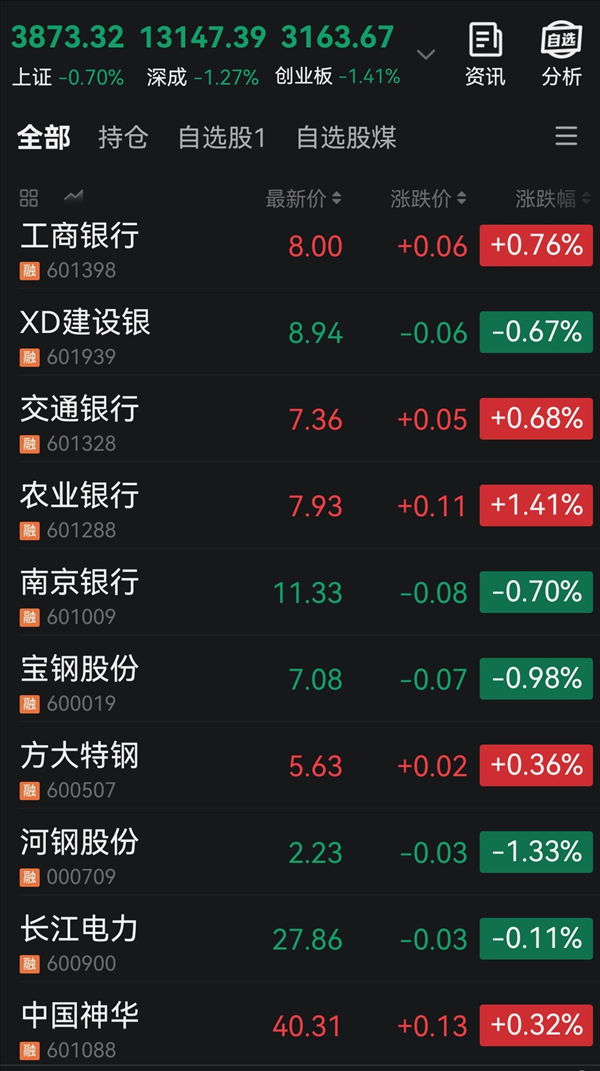Select the 自选股煤 tab

coord(346,138)
